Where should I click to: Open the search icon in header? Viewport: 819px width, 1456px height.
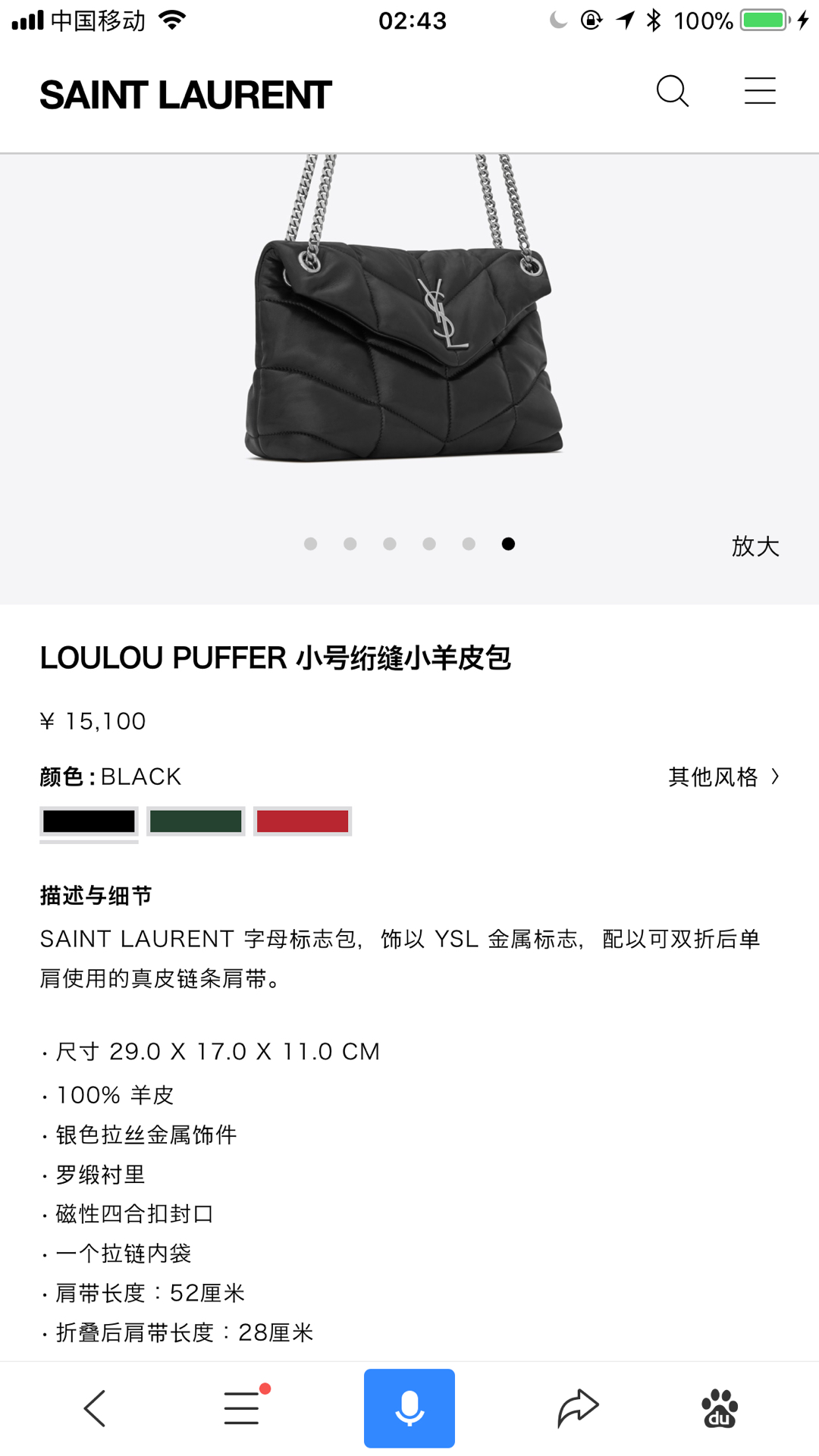pyautogui.click(x=672, y=91)
